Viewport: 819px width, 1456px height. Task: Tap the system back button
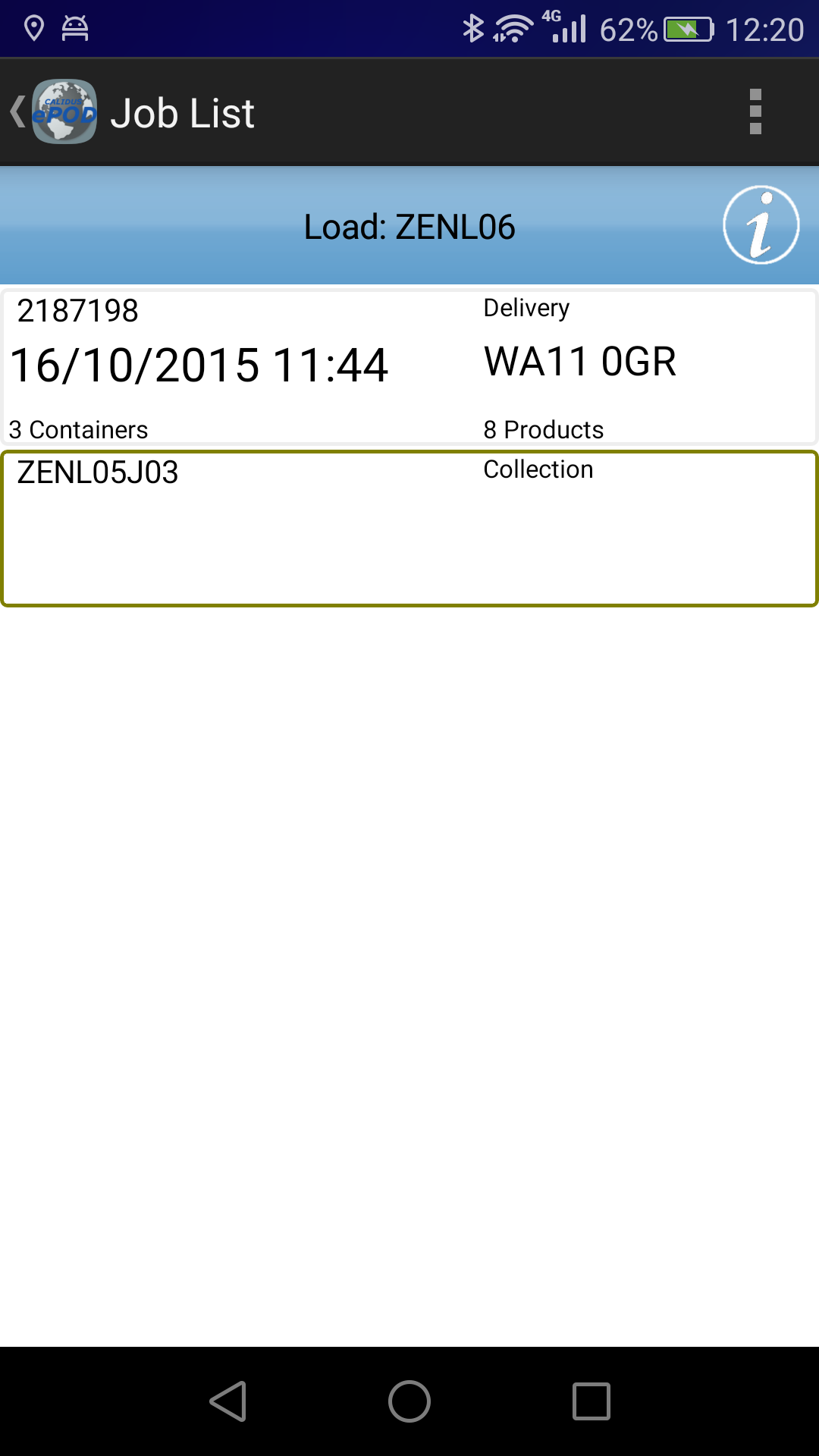227,1401
